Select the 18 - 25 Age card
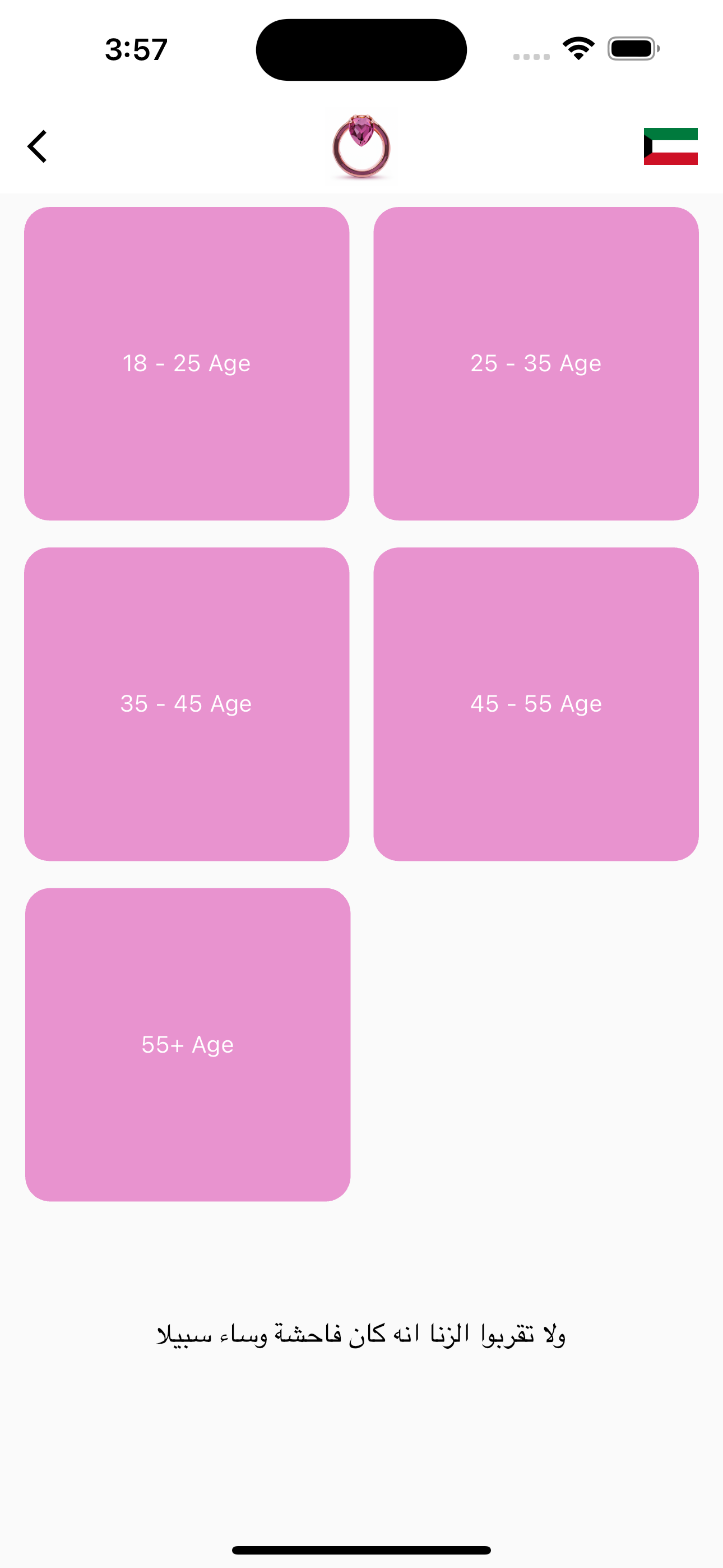 click(187, 363)
